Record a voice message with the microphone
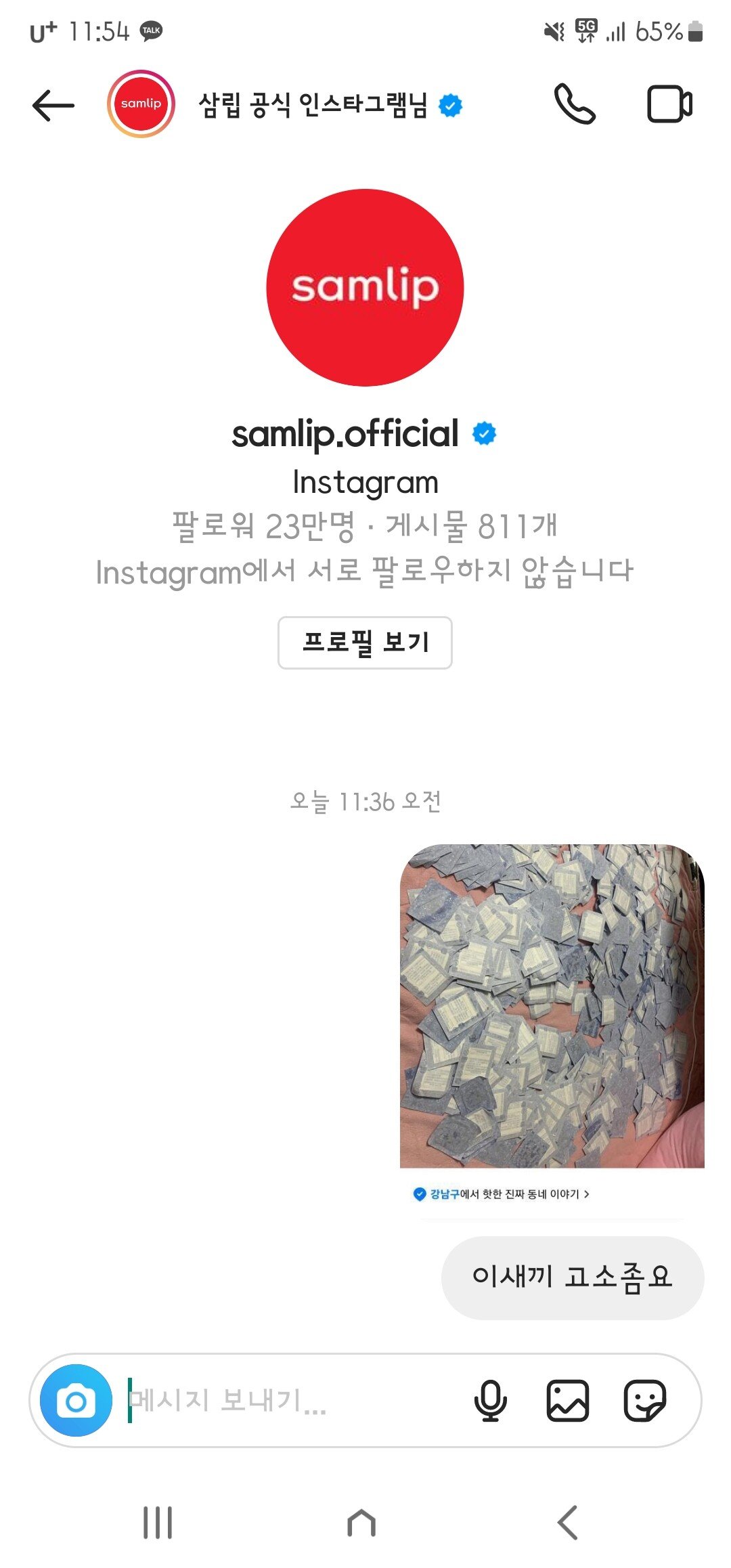 [x=491, y=1400]
